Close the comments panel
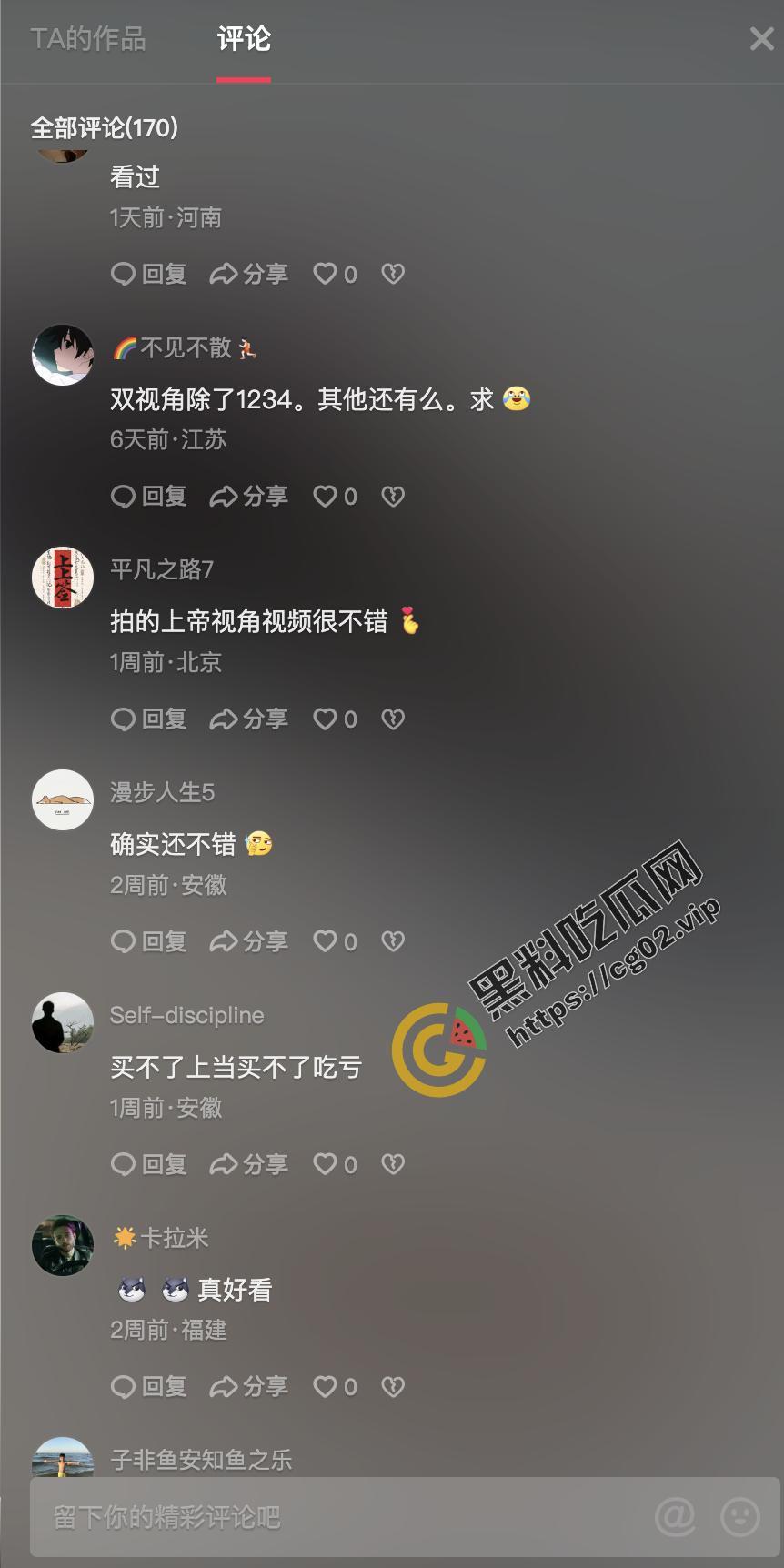The width and height of the screenshot is (784, 1568). click(760, 39)
